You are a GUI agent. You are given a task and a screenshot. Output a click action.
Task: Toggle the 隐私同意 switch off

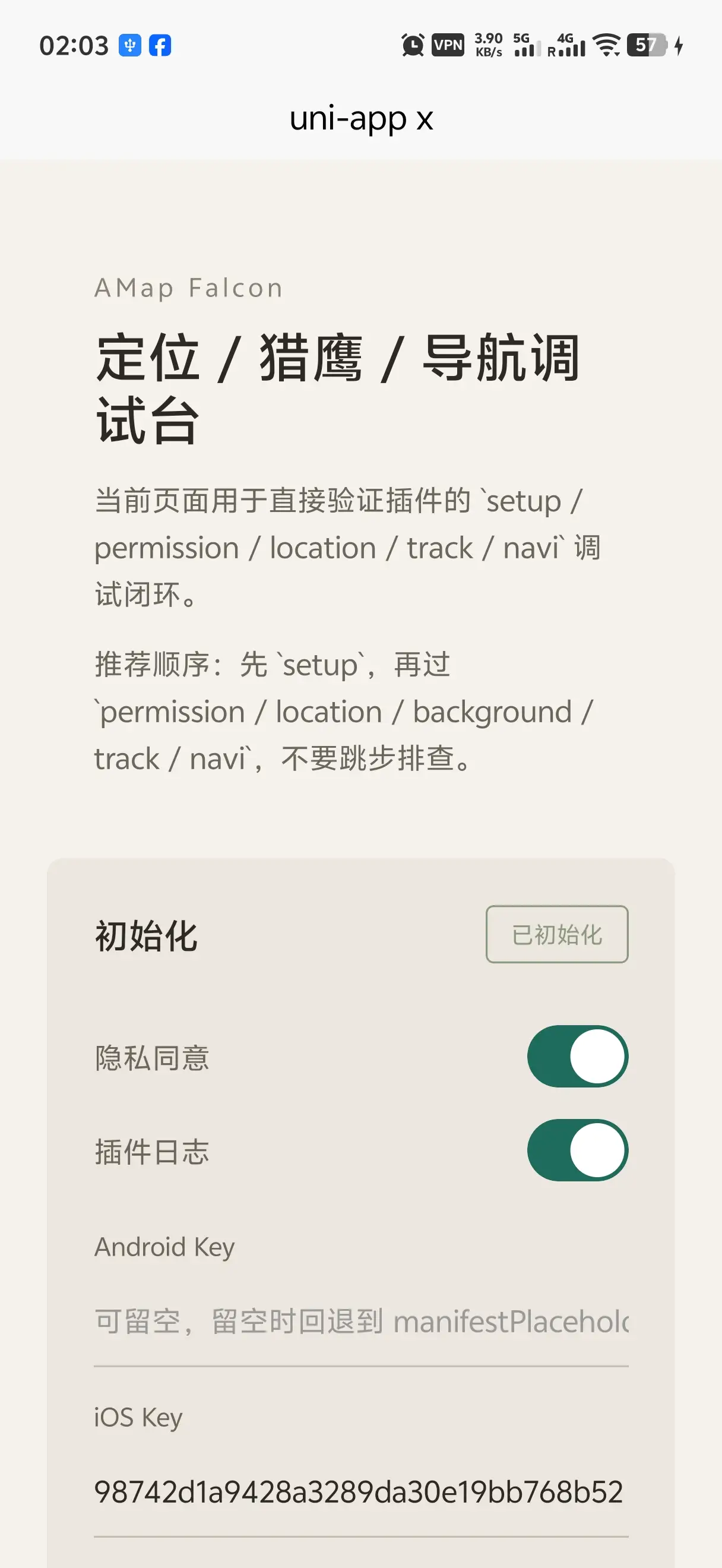point(577,1056)
